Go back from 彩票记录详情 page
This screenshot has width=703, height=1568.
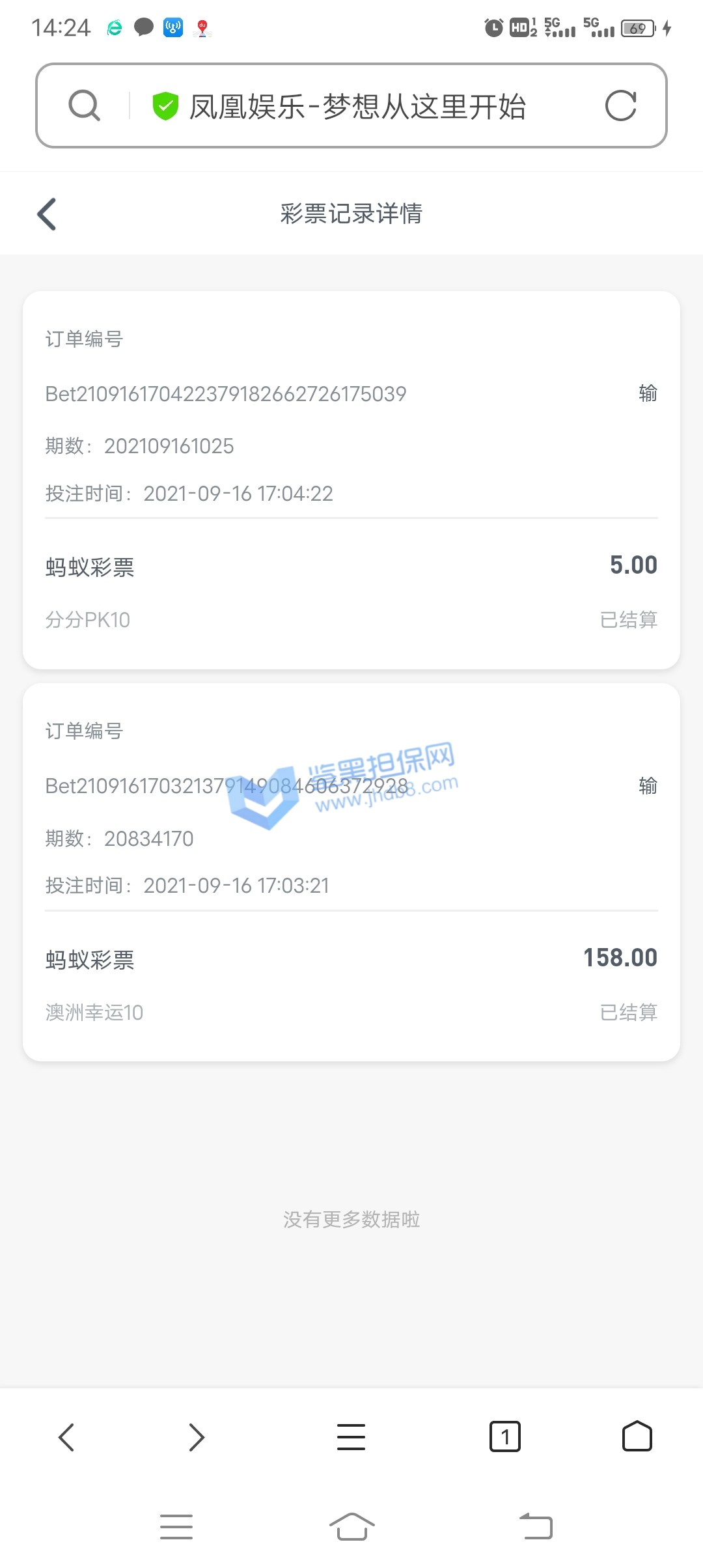(47, 214)
